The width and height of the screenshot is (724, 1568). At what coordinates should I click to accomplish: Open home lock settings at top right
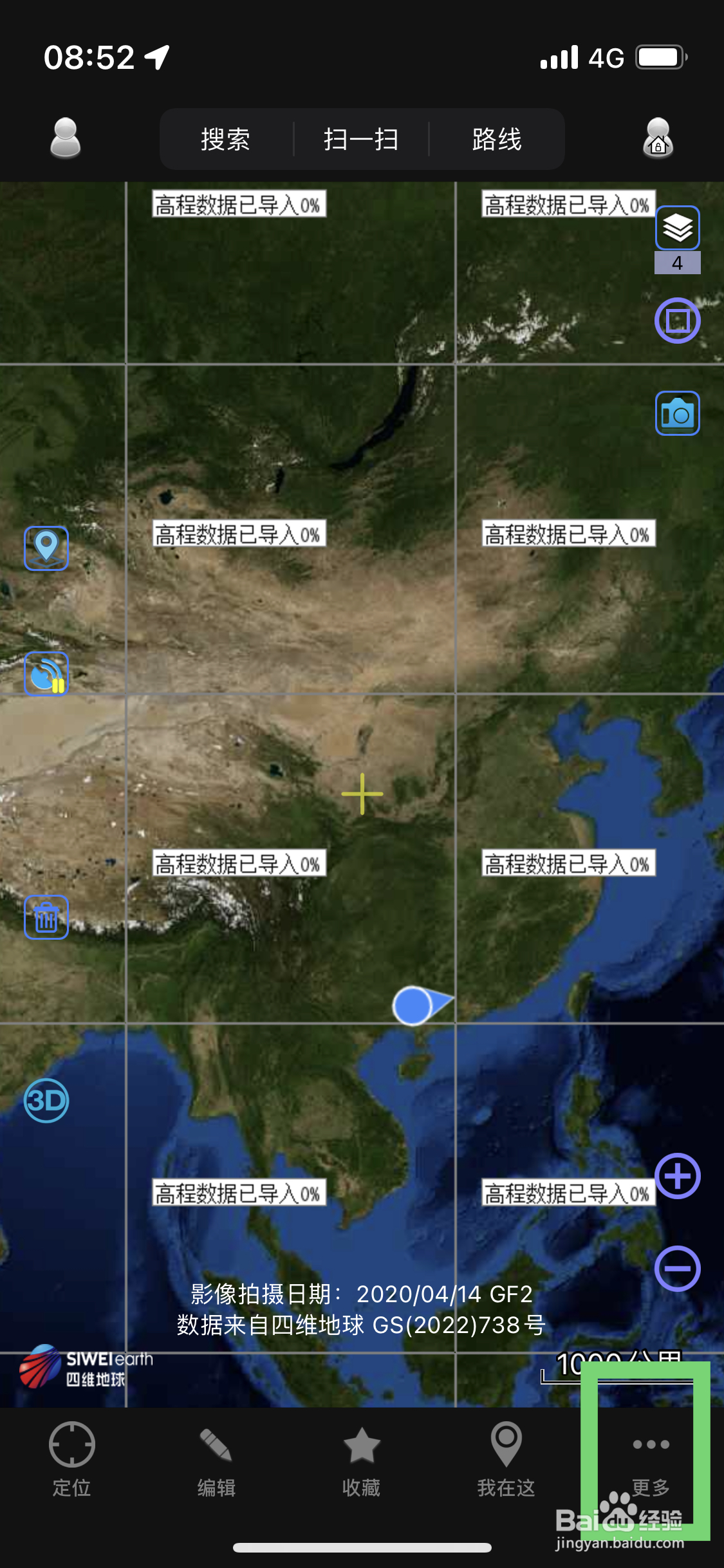tap(658, 138)
